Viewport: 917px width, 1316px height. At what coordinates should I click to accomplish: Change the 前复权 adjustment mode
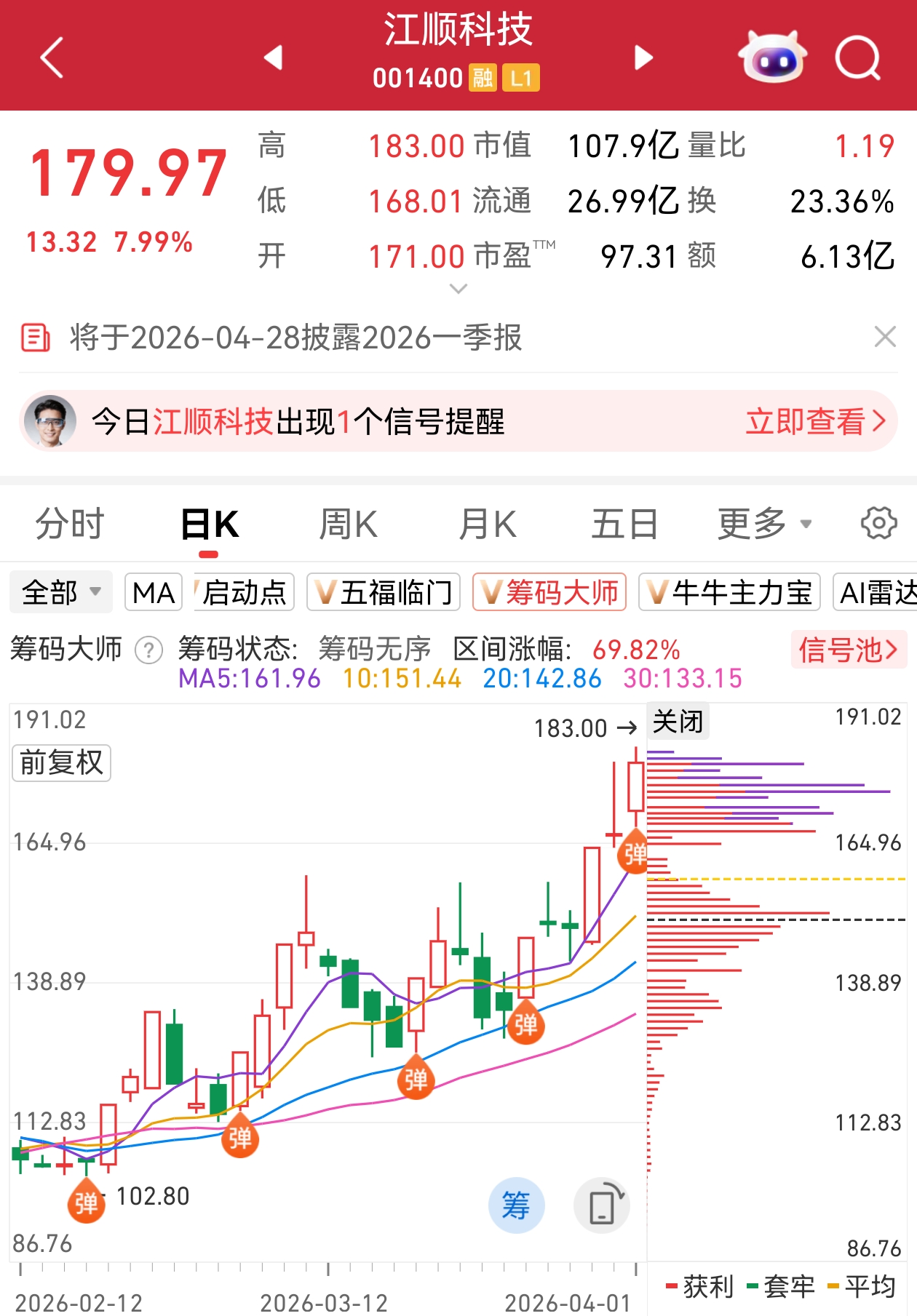click(x=62, y=762)
